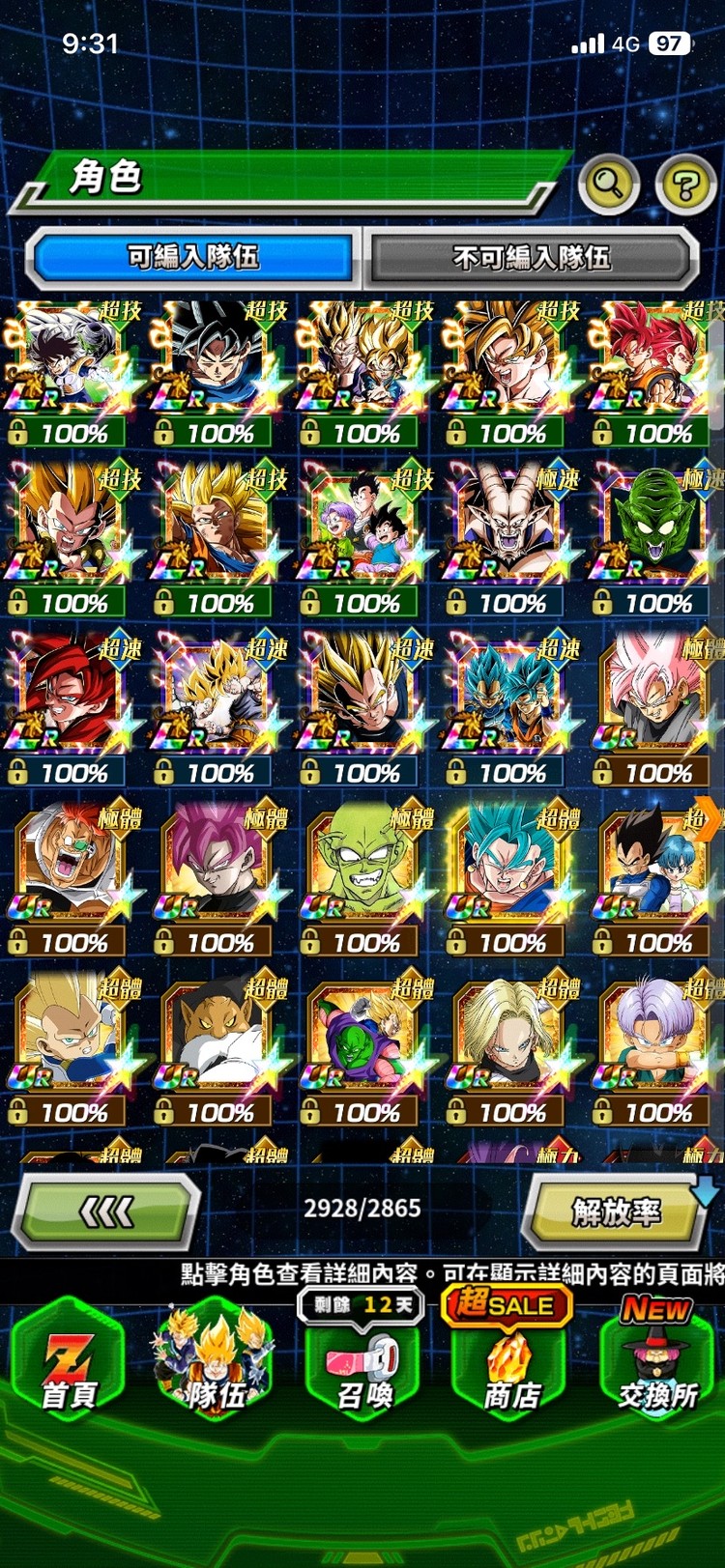The width and height of the screenshot is (725, 1568).
Task: Go back with the green arrow button
Action: click(x=105, y=1211)
